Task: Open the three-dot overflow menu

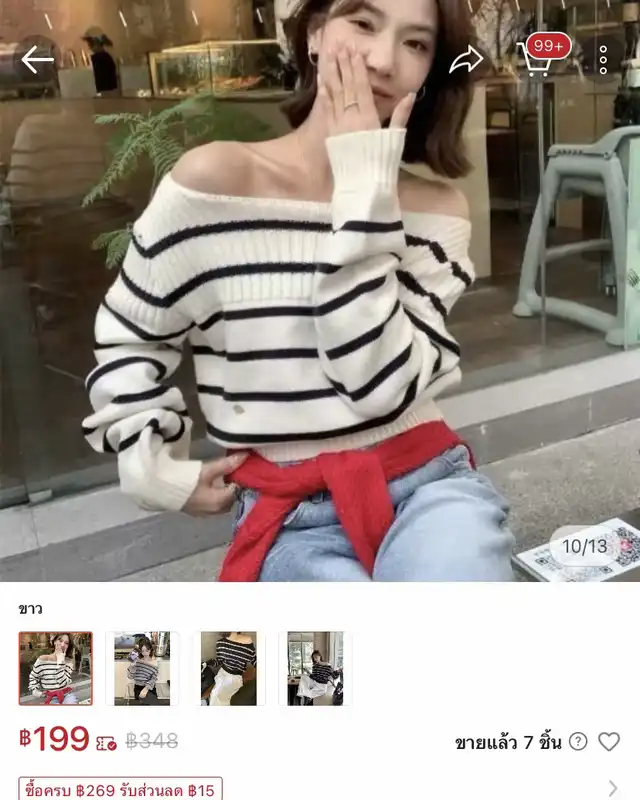Action: pyautogui.click(x=603, y=60)
